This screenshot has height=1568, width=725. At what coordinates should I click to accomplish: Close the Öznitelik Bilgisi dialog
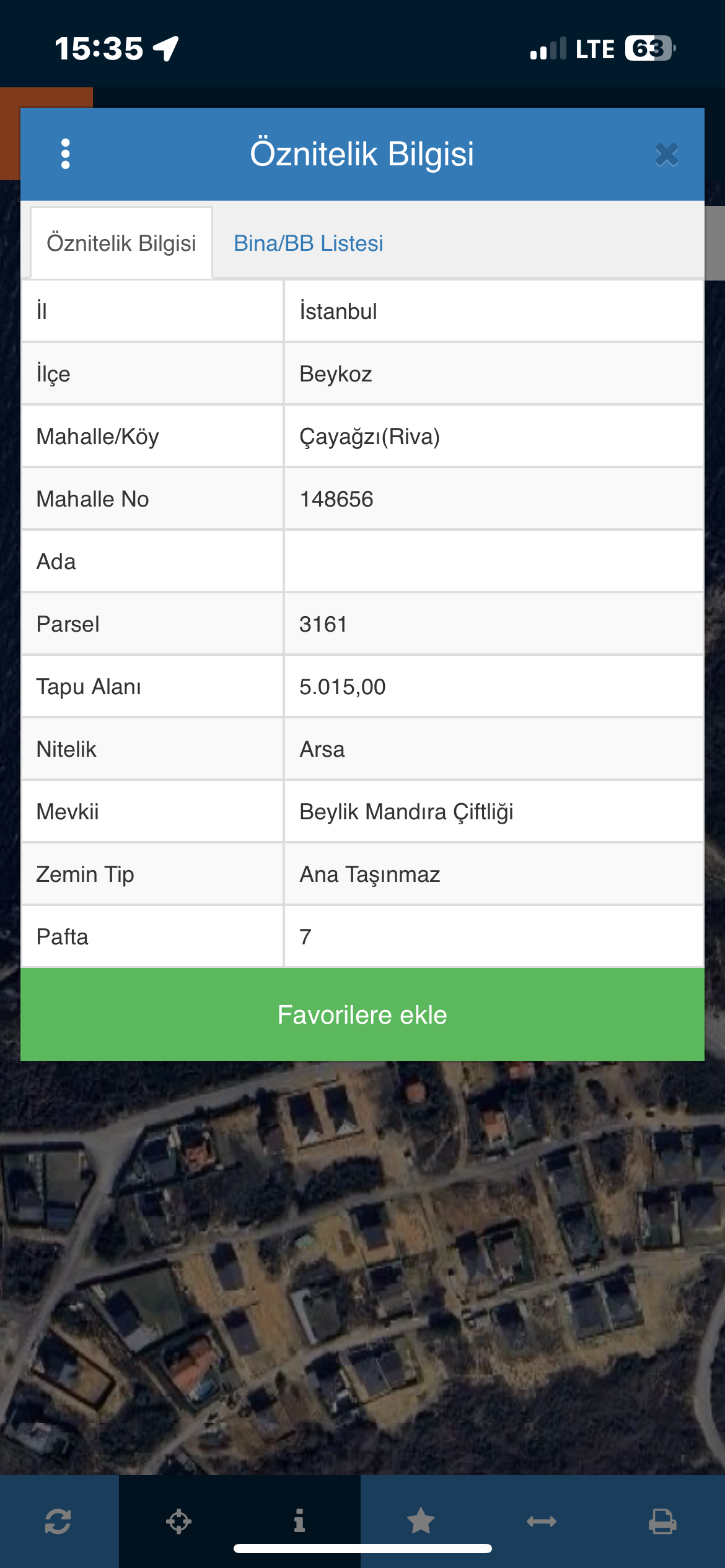(667, 154)
